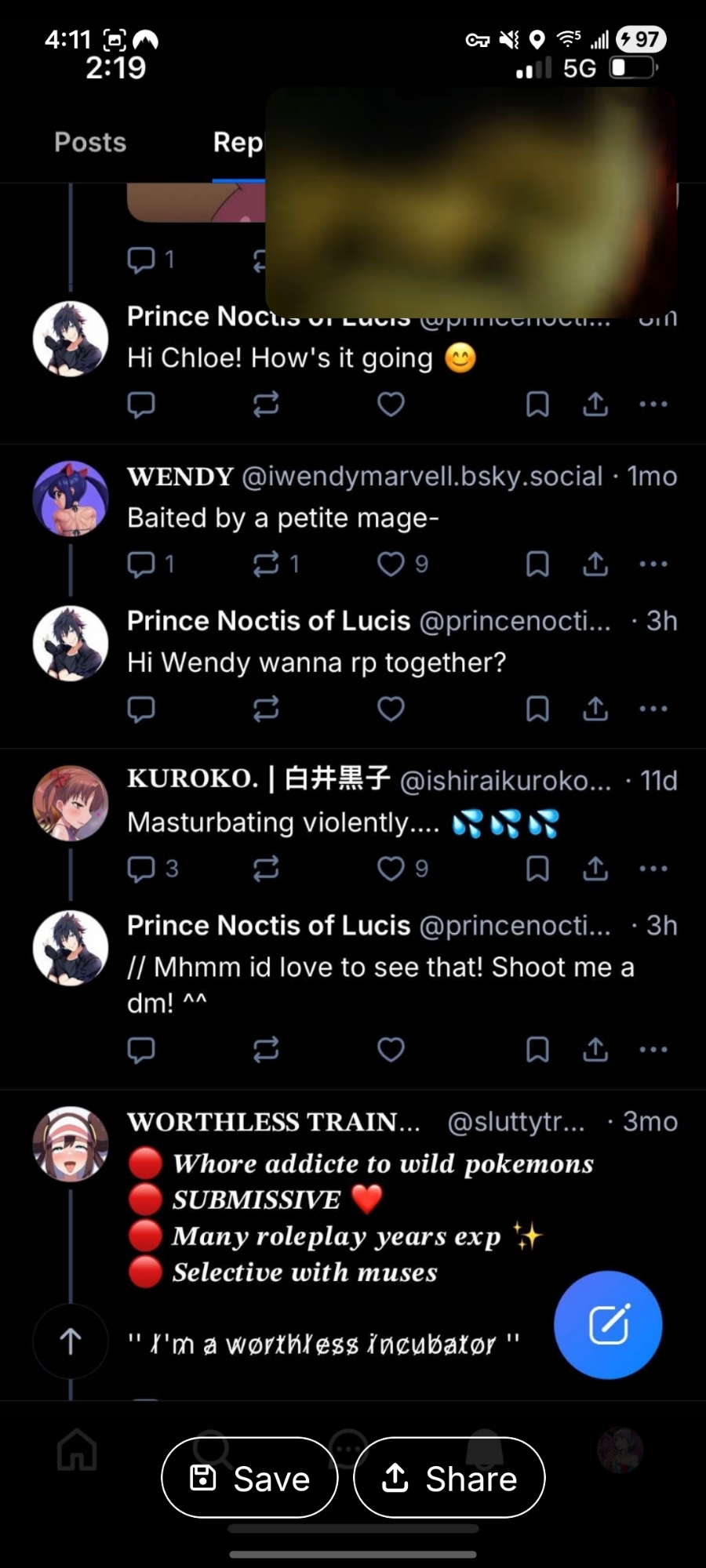
Task: Like WENDY's "Baited by a petite mage" post
Action: point(391,564)
